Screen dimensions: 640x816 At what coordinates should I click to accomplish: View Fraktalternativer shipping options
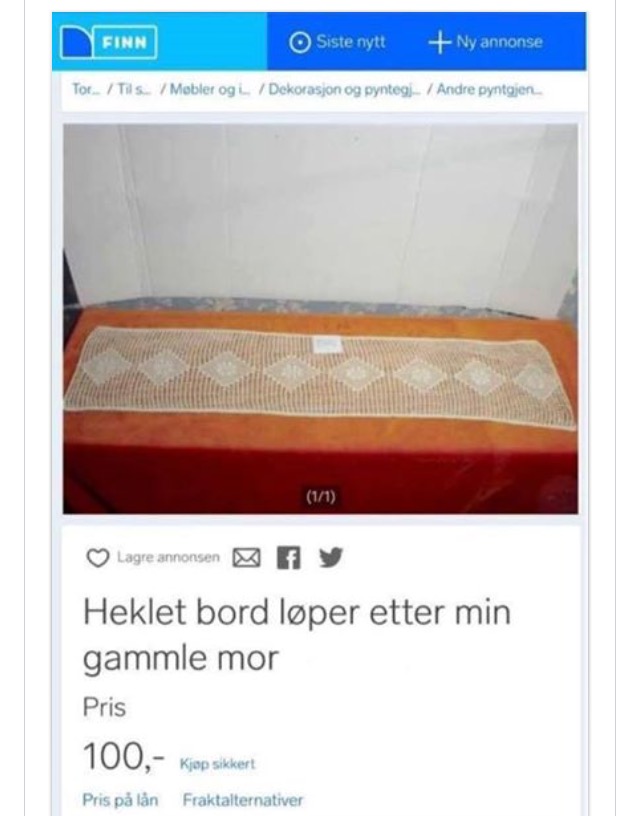point(242,800)
